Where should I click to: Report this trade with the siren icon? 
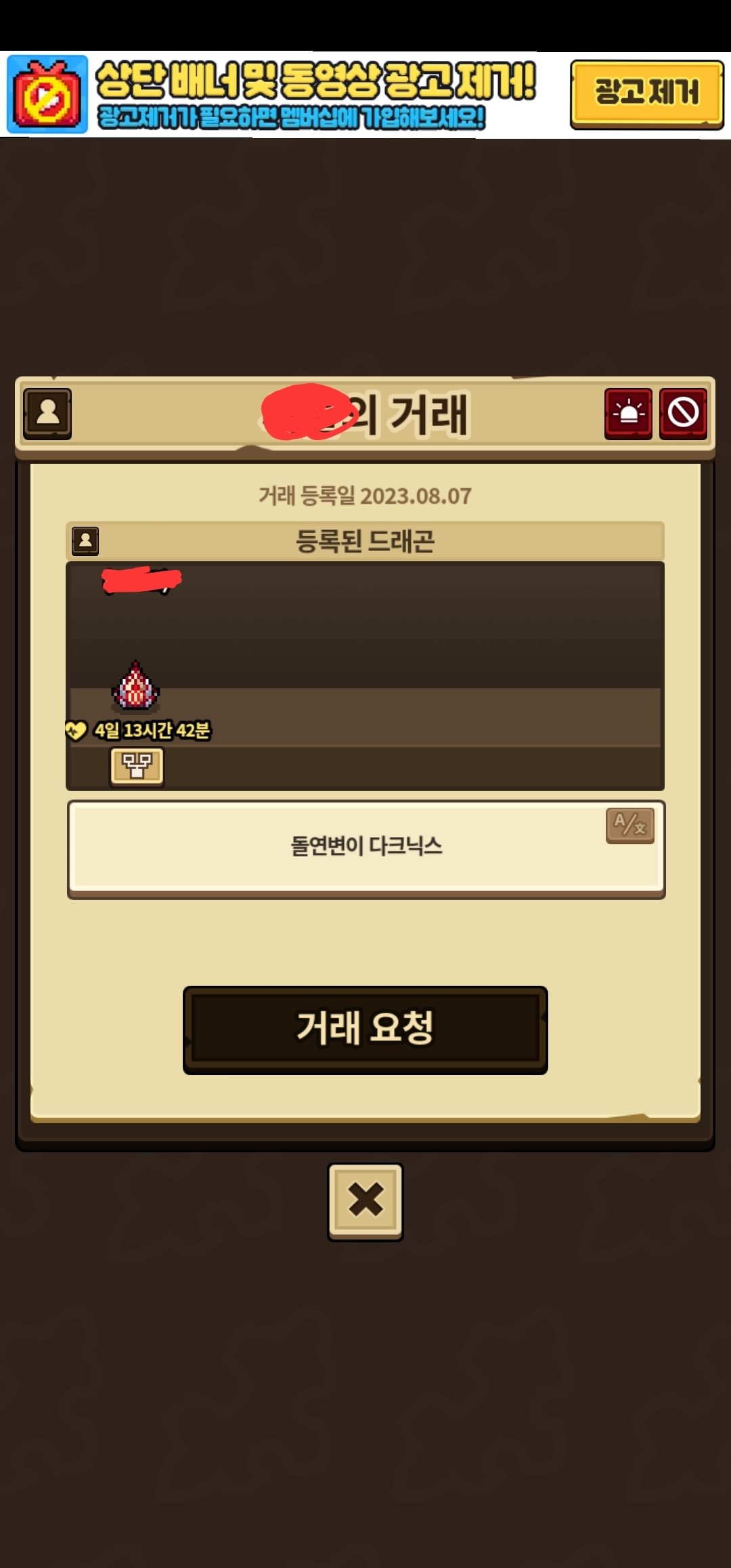pyautogui.click(x=628, y=413)
